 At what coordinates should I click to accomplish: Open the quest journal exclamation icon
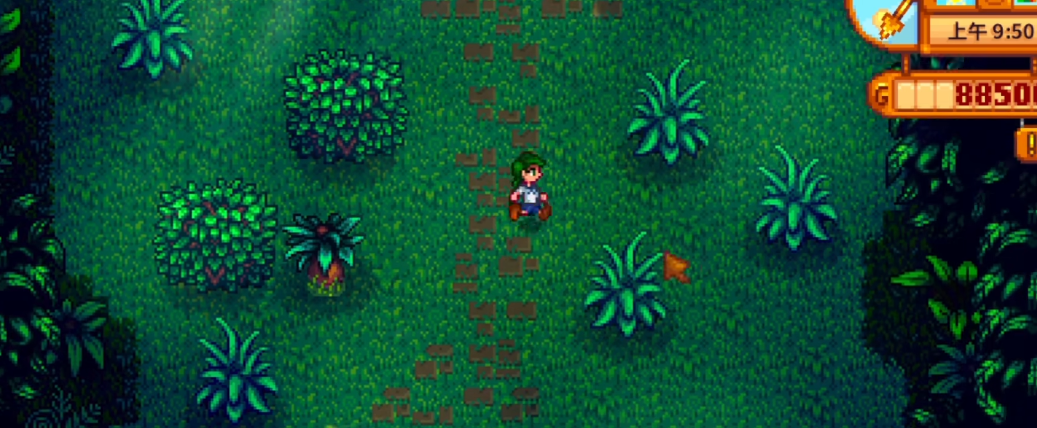[x=1029, y=143]
